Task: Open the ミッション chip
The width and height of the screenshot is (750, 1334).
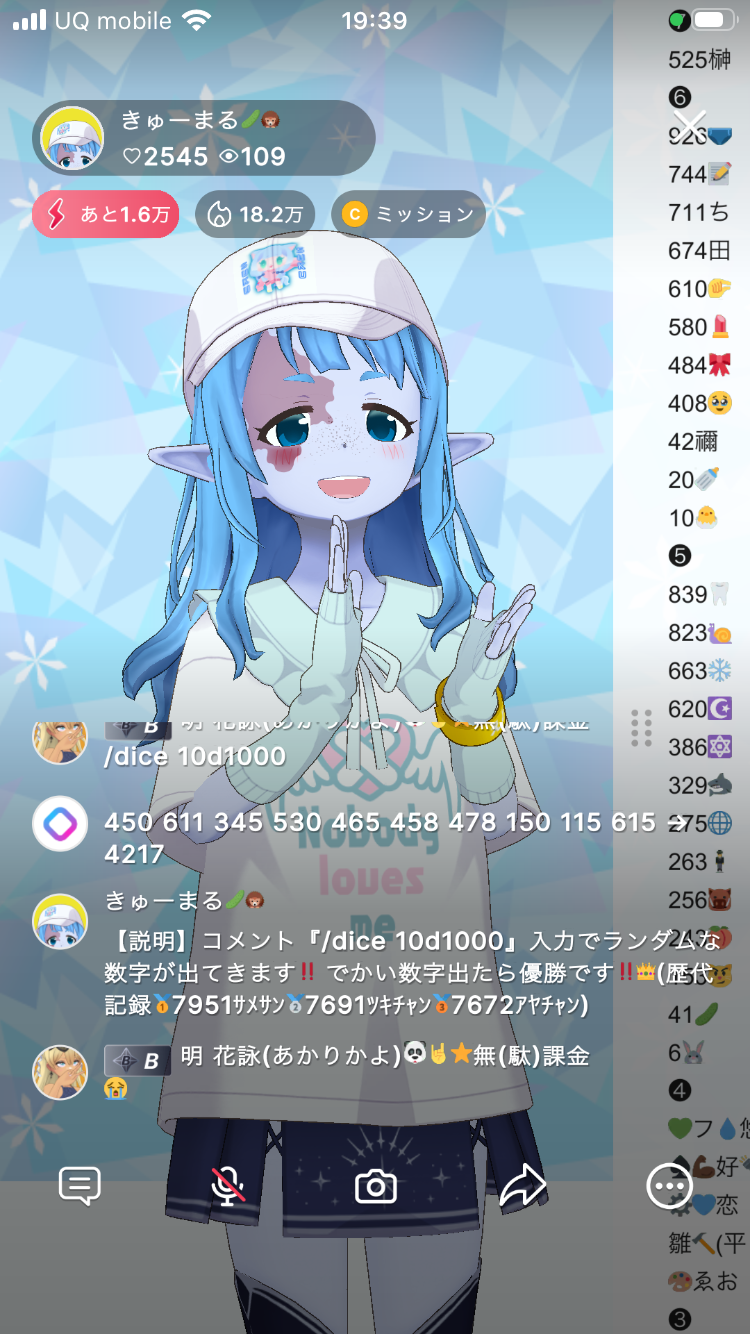Action: pyautogui.click(x=408, y=214)
